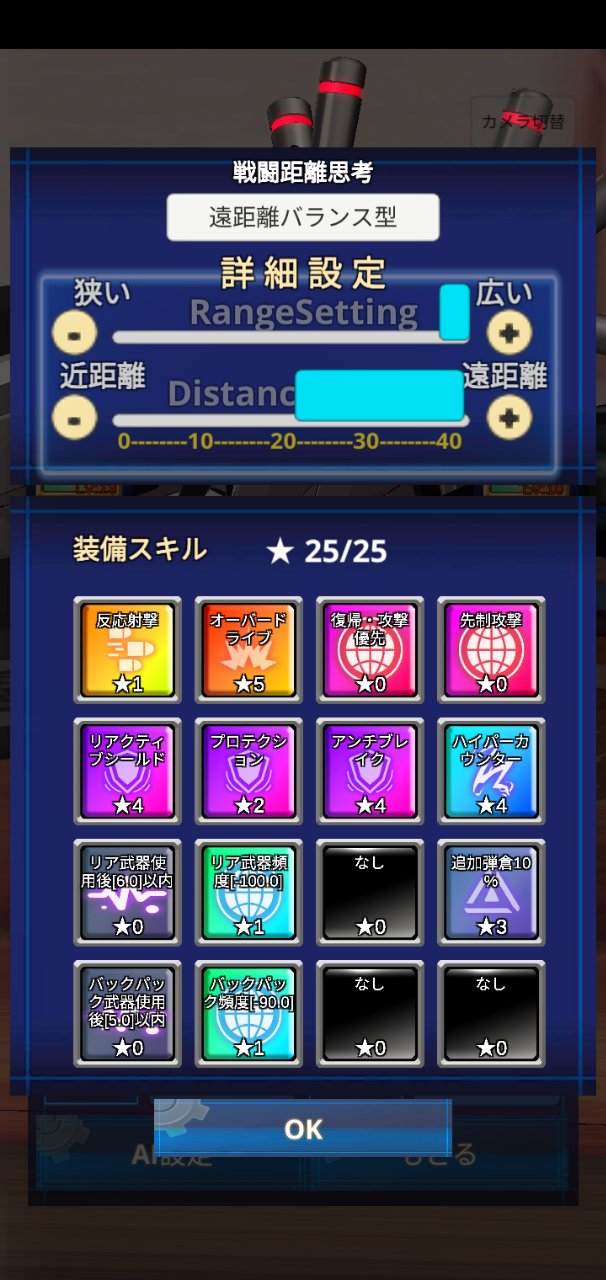Decrease Distance with the 近距離 minus button
Image resolution: width=606 pixels, height=1280 pixels.
pyautogui.click(x=75, y=416)
